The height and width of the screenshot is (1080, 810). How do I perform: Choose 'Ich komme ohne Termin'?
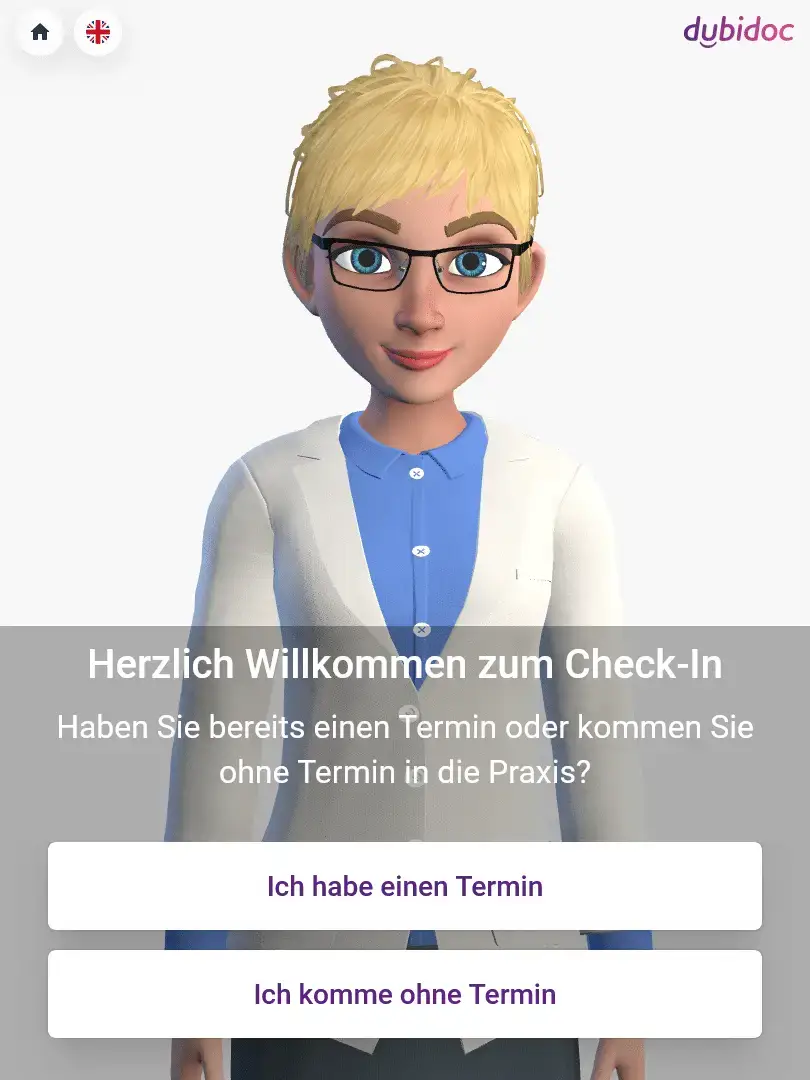405,994
